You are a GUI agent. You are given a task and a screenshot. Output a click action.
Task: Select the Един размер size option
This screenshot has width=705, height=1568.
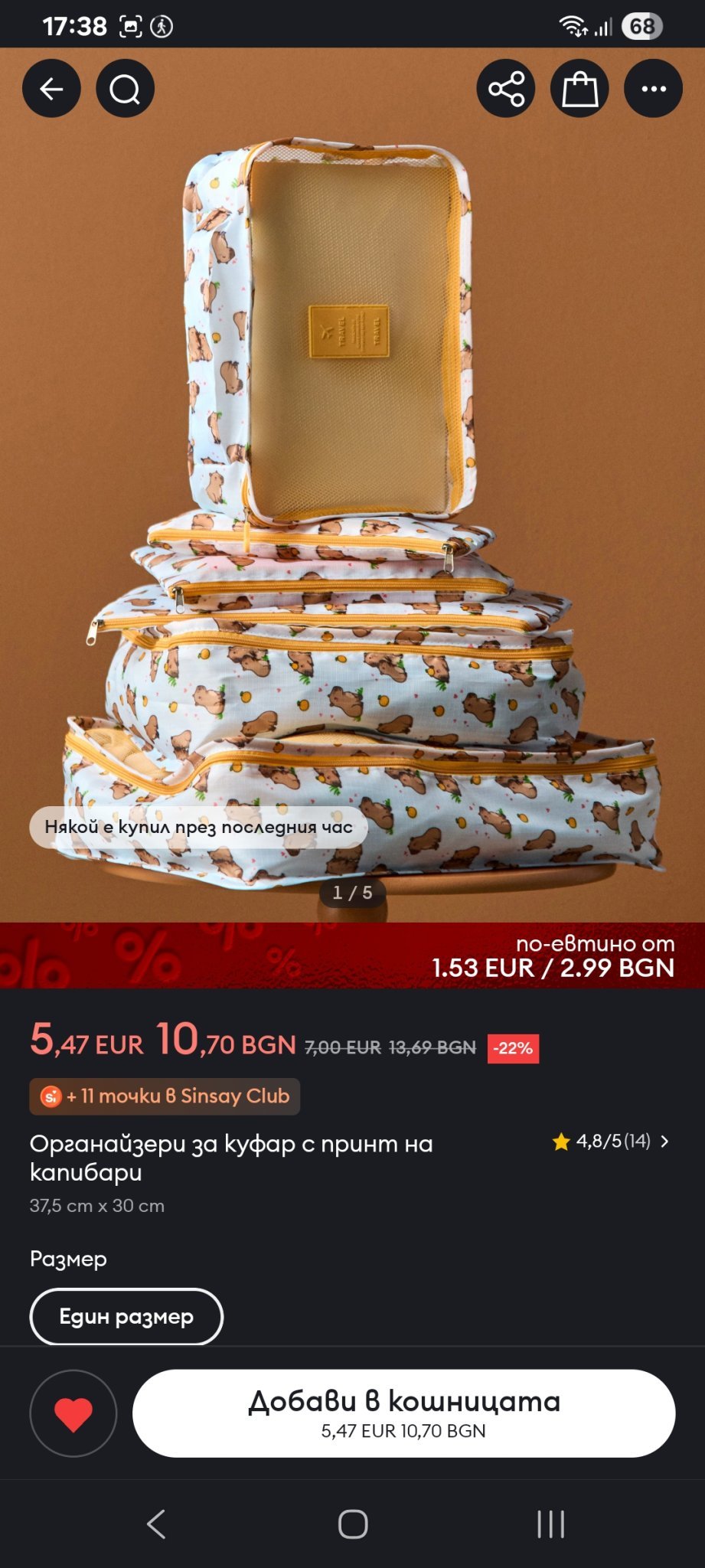[x=126, y=1316]
